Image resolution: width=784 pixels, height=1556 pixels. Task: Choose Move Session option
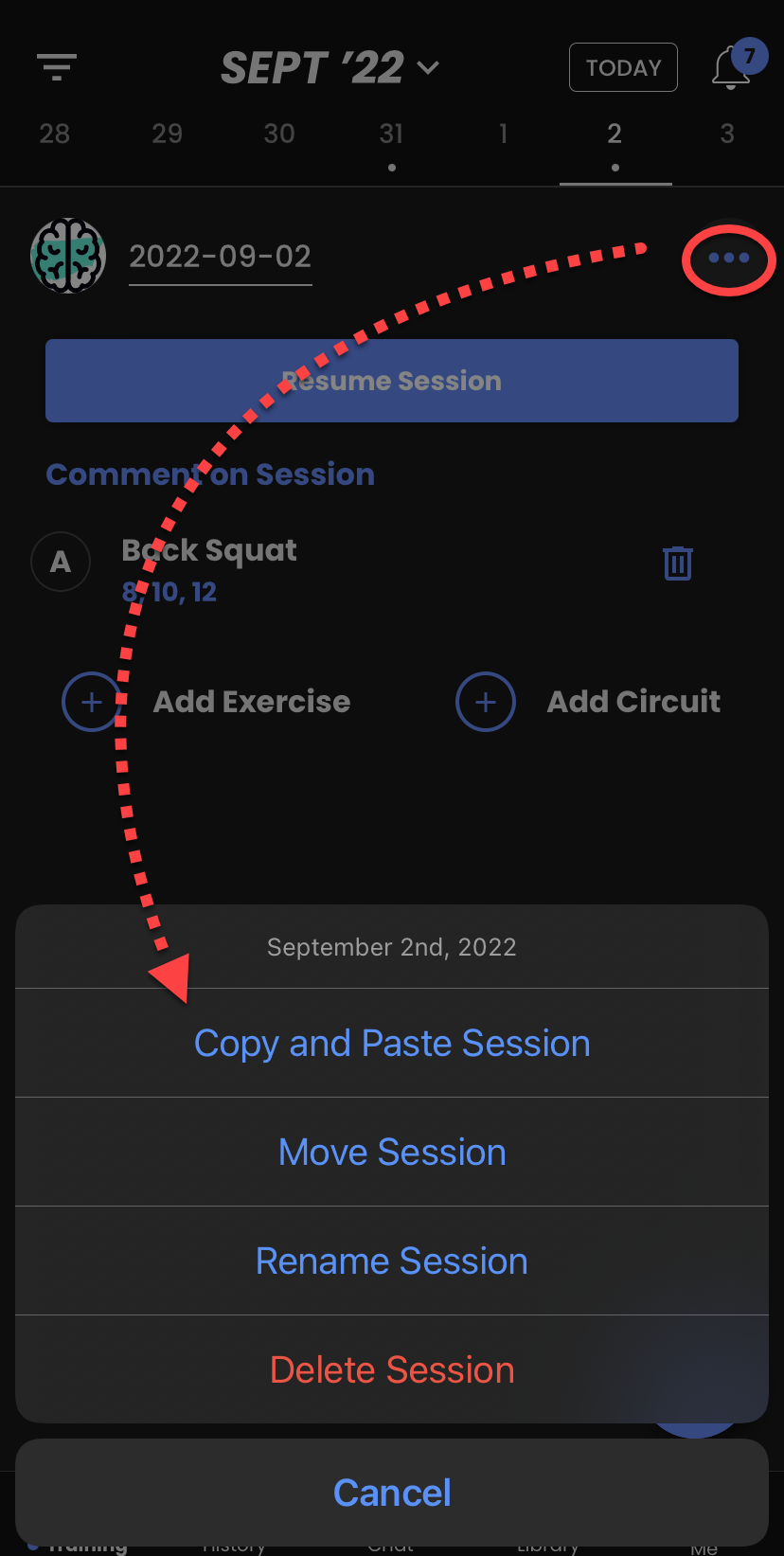click(x=392, y=1152)
